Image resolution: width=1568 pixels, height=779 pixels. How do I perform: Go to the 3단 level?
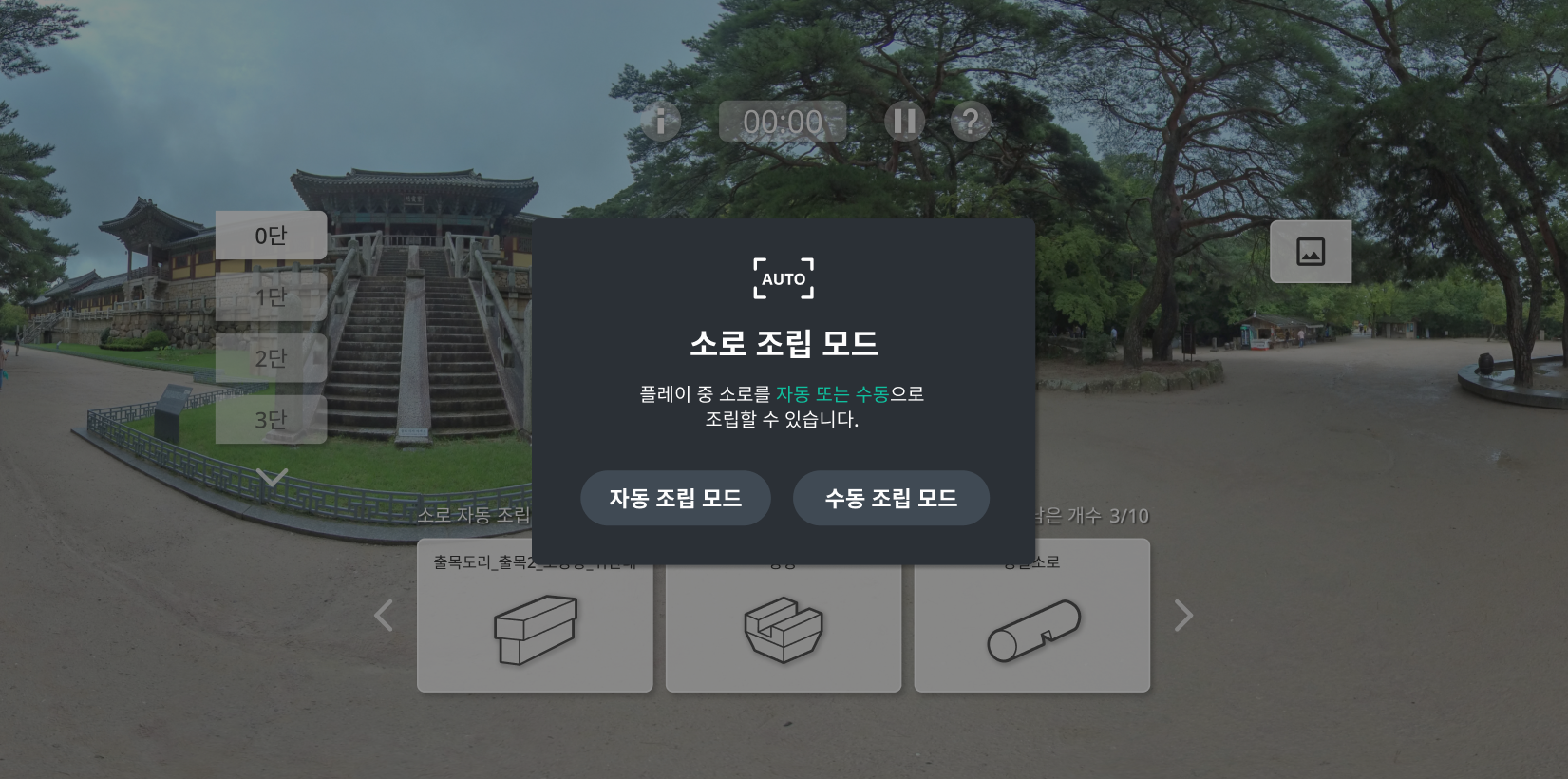(x=271, y=419)
